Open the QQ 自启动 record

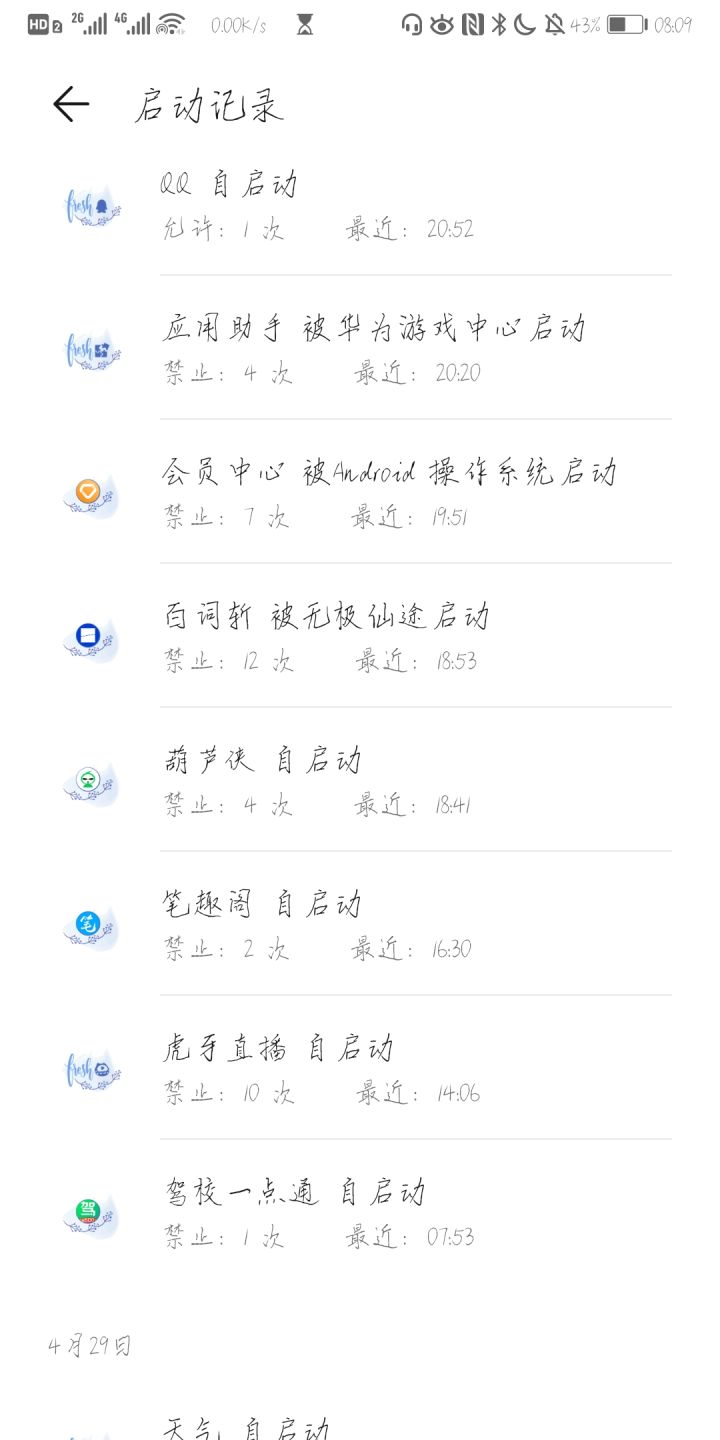[360, 204]
